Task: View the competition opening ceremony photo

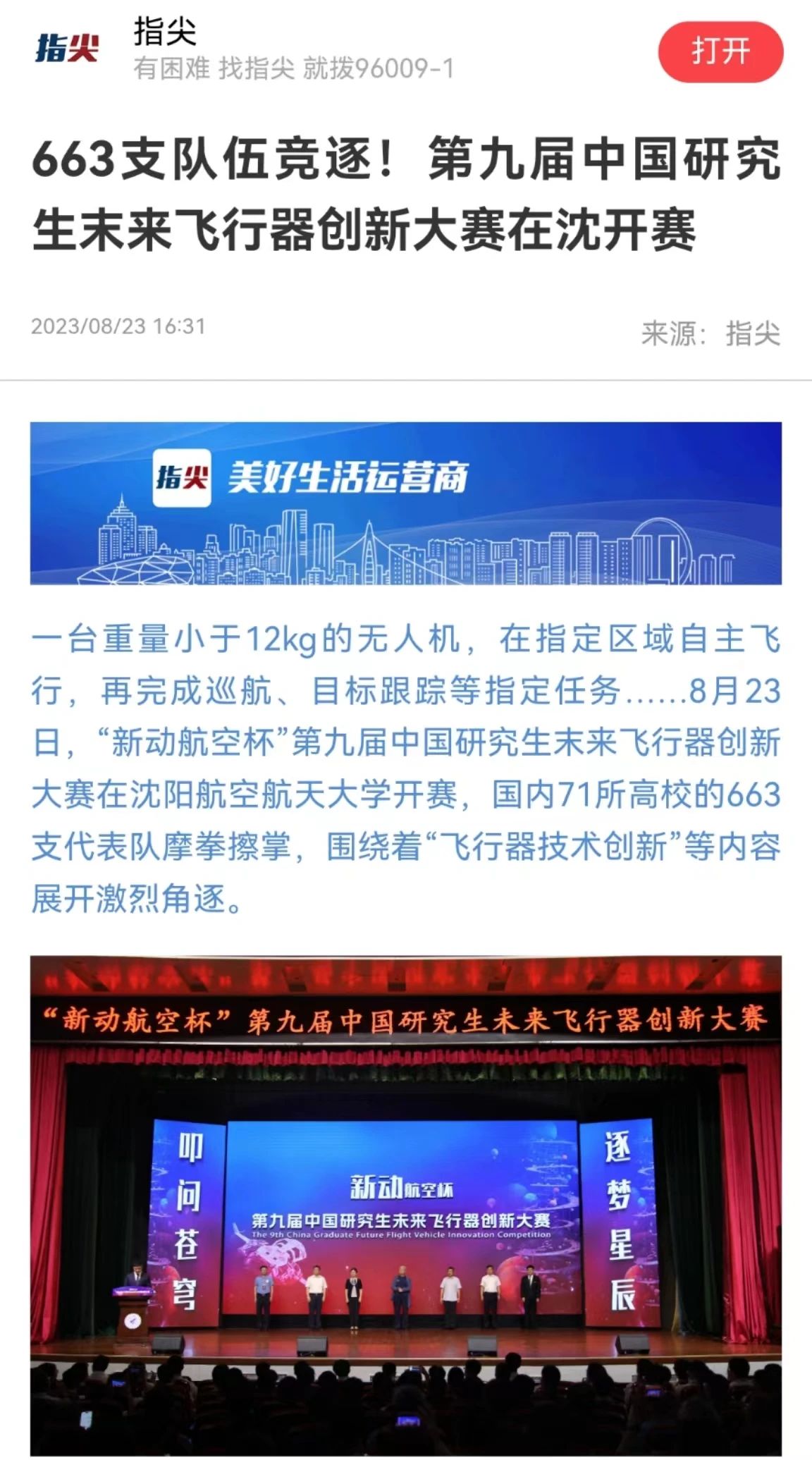Action: [x=405, y=1206]
